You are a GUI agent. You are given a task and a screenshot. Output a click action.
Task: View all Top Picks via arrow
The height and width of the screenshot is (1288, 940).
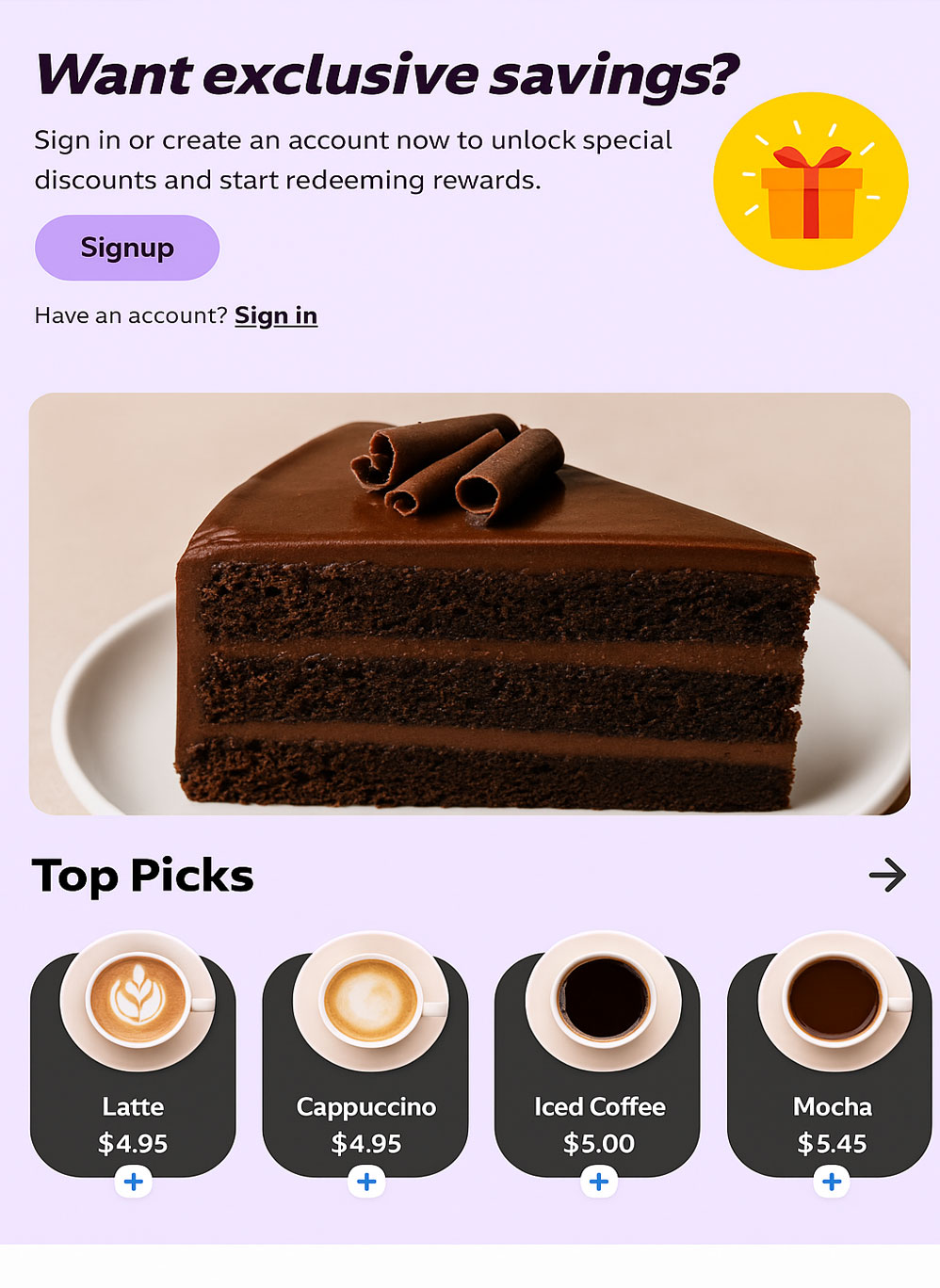tap(886, 876)
